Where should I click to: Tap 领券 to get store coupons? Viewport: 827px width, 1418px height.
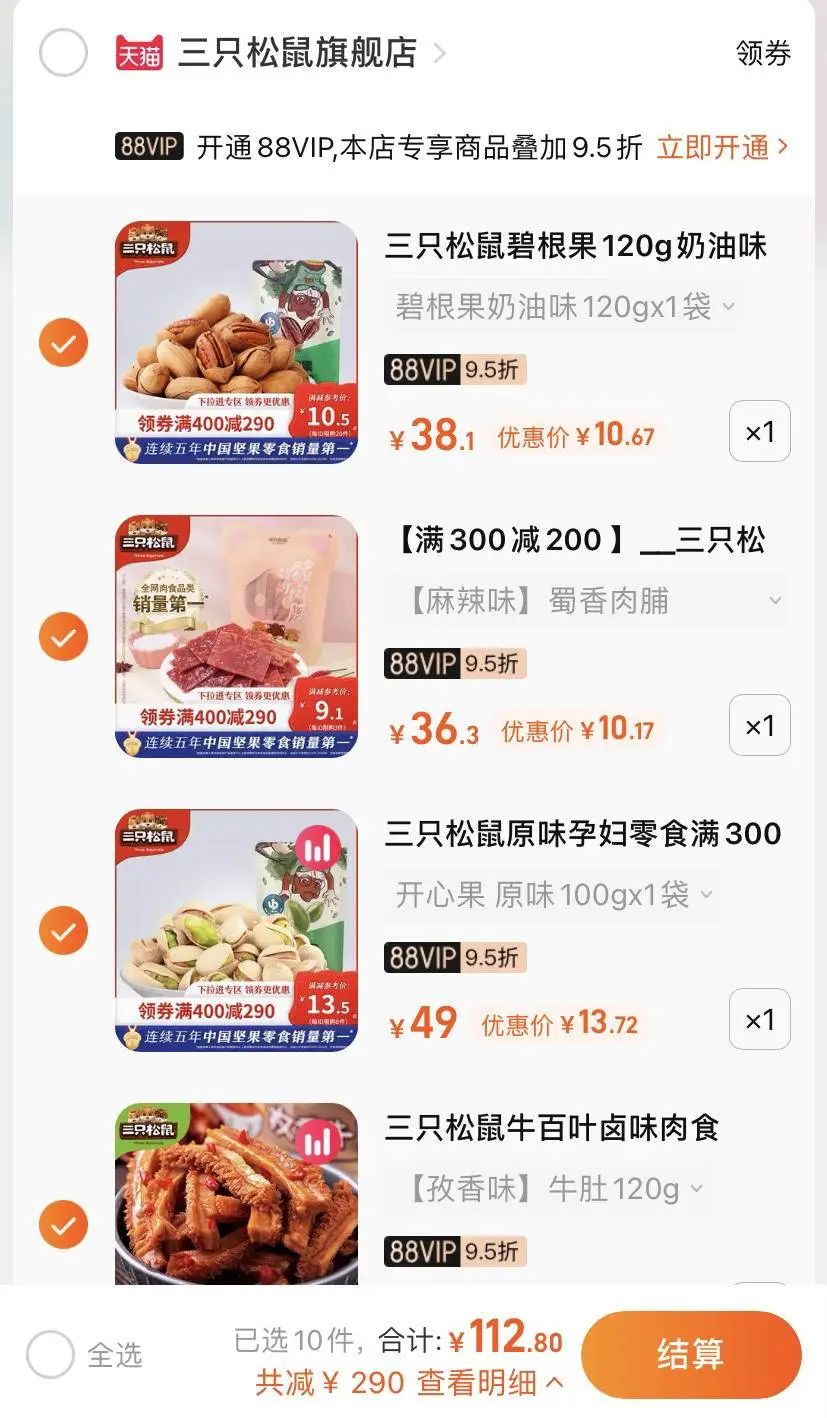(763, 53)
